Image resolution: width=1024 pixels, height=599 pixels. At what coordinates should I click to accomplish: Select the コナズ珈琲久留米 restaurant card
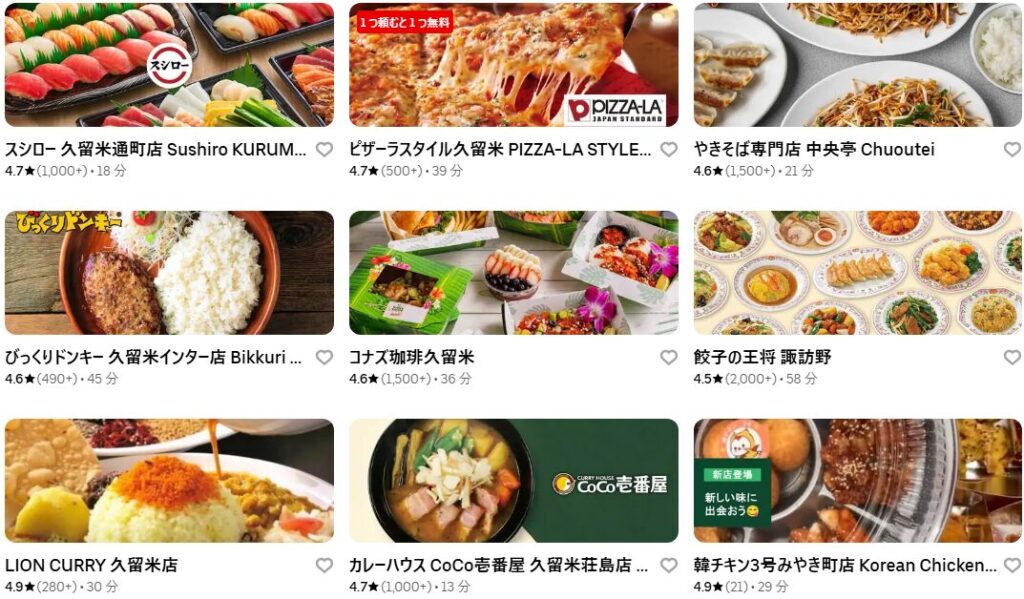(513, 272)
